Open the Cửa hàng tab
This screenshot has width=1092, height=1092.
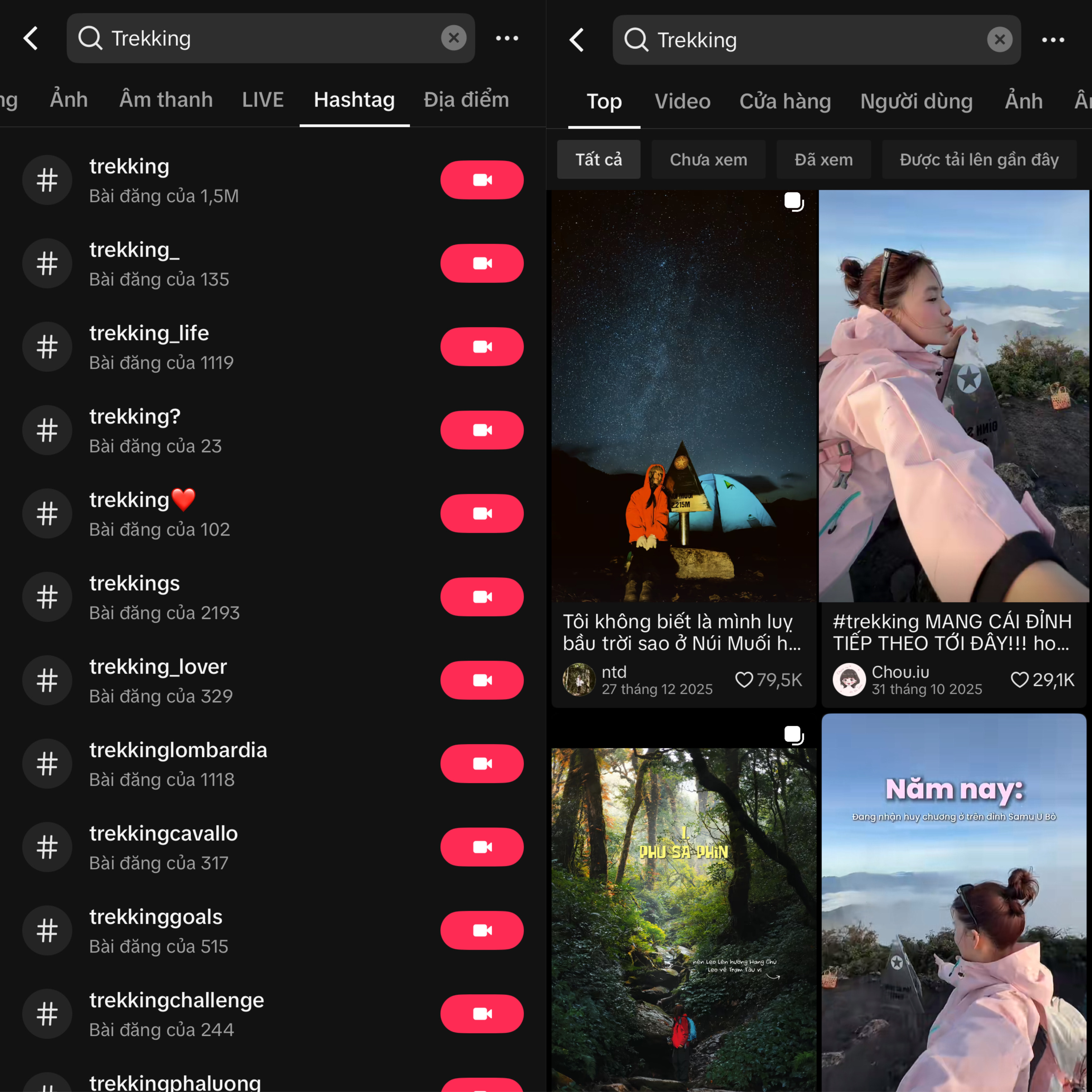click(785, 102)
